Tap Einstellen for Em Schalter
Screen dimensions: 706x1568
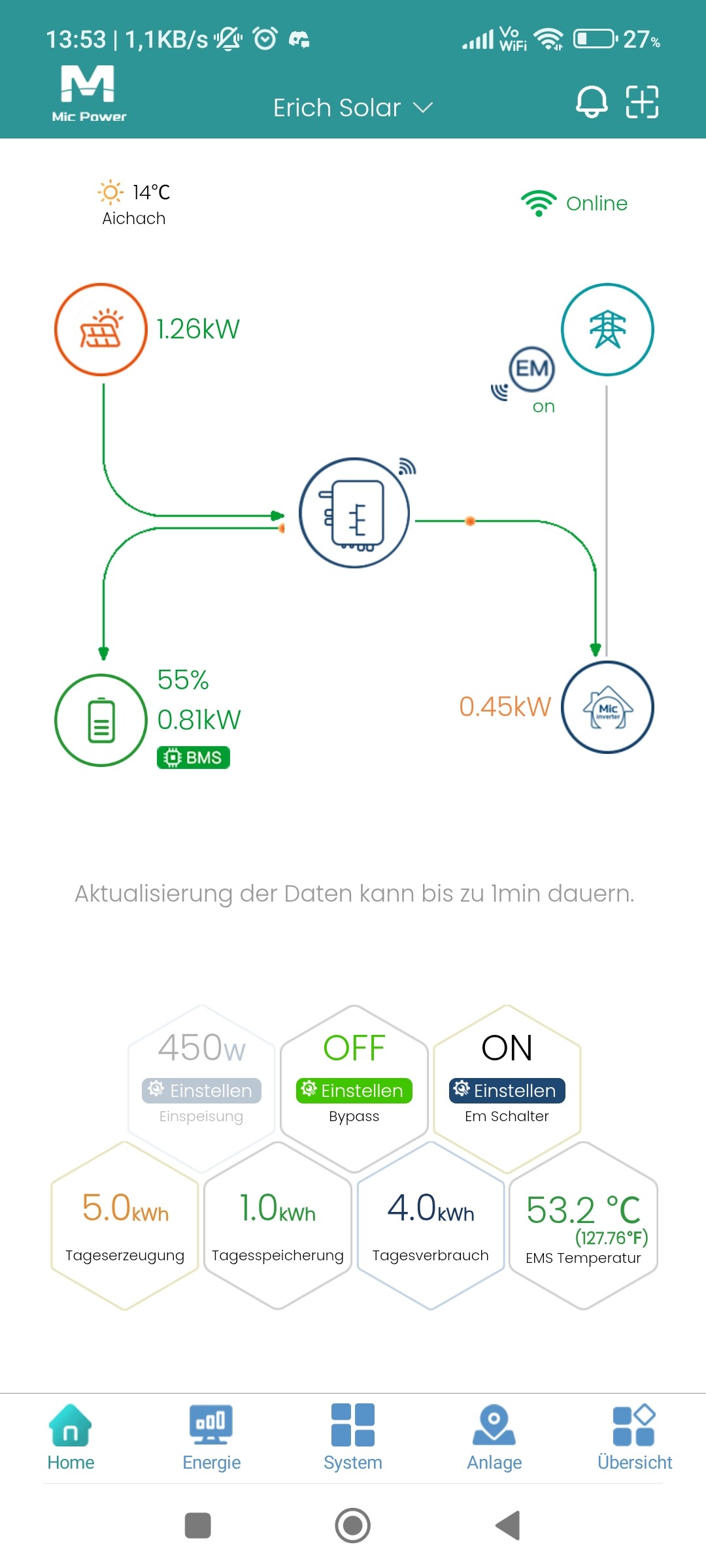(507, 1090)
